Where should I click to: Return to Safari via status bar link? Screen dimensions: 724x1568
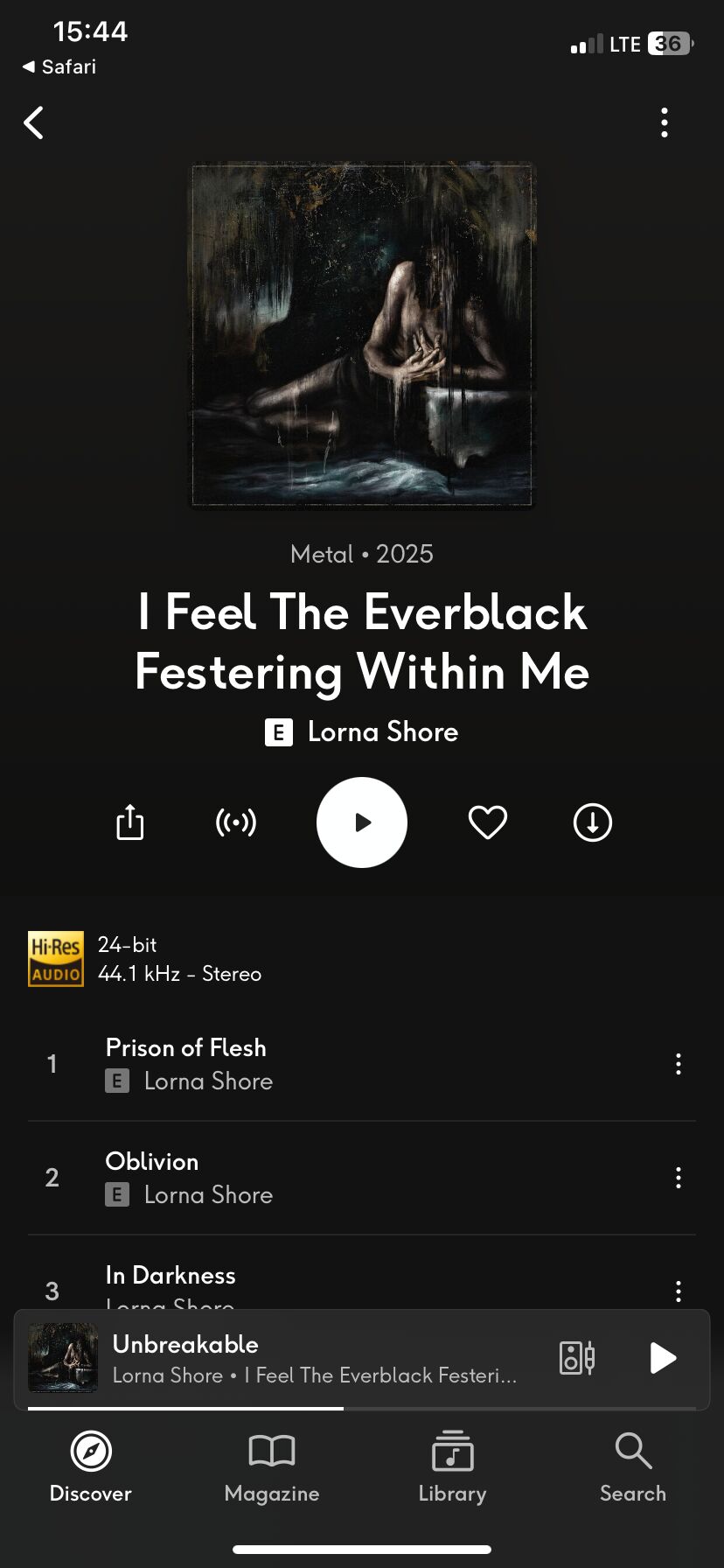coord(59,66)
